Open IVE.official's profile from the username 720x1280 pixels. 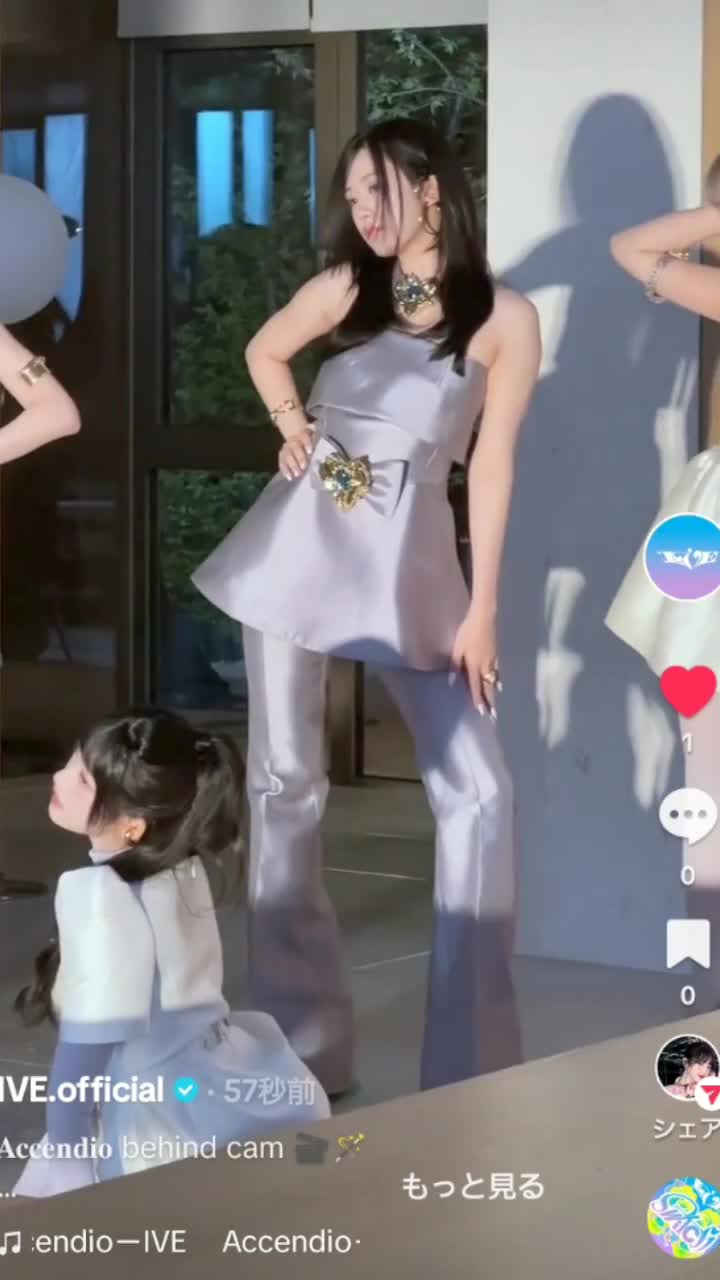pos(82,1090)
